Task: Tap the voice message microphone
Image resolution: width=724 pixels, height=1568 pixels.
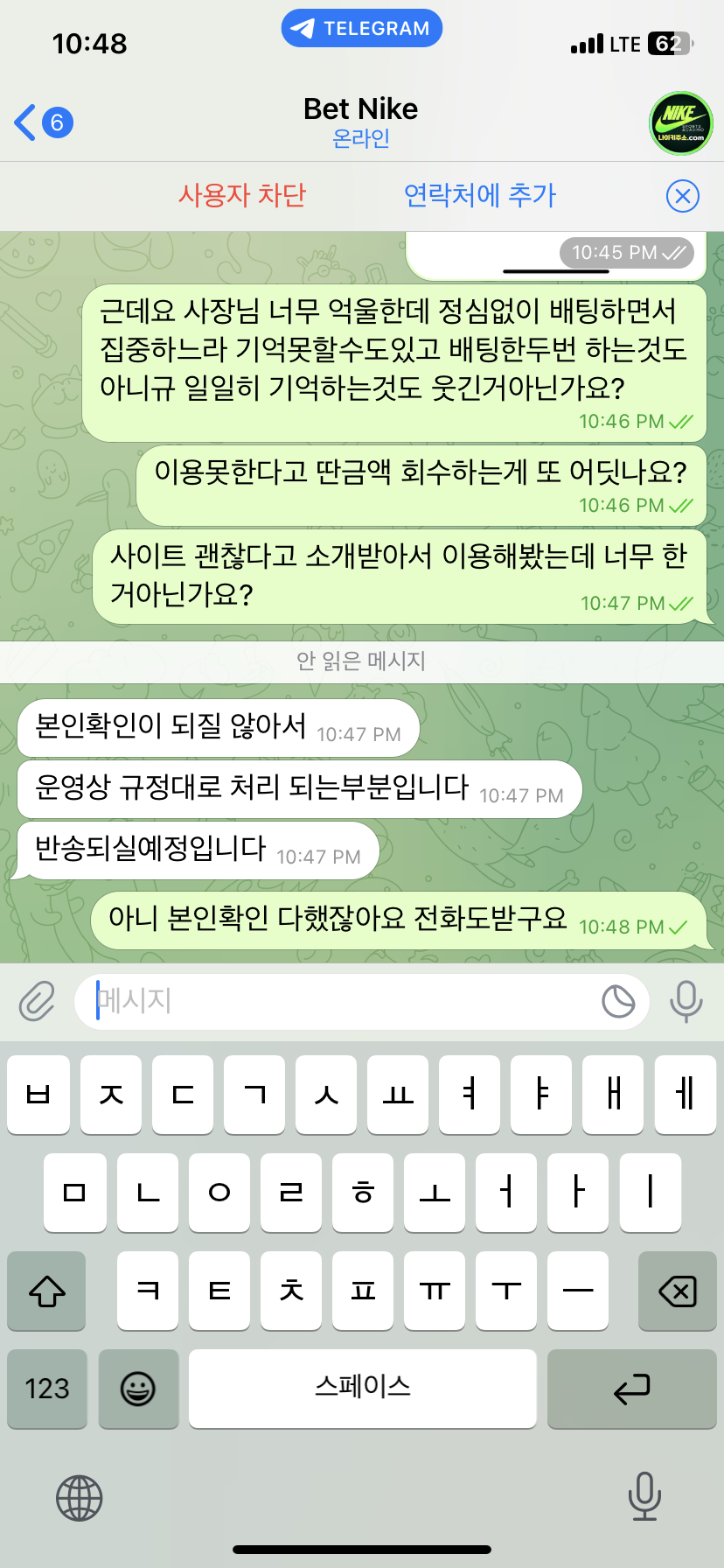Action: tap(686, 1001)
